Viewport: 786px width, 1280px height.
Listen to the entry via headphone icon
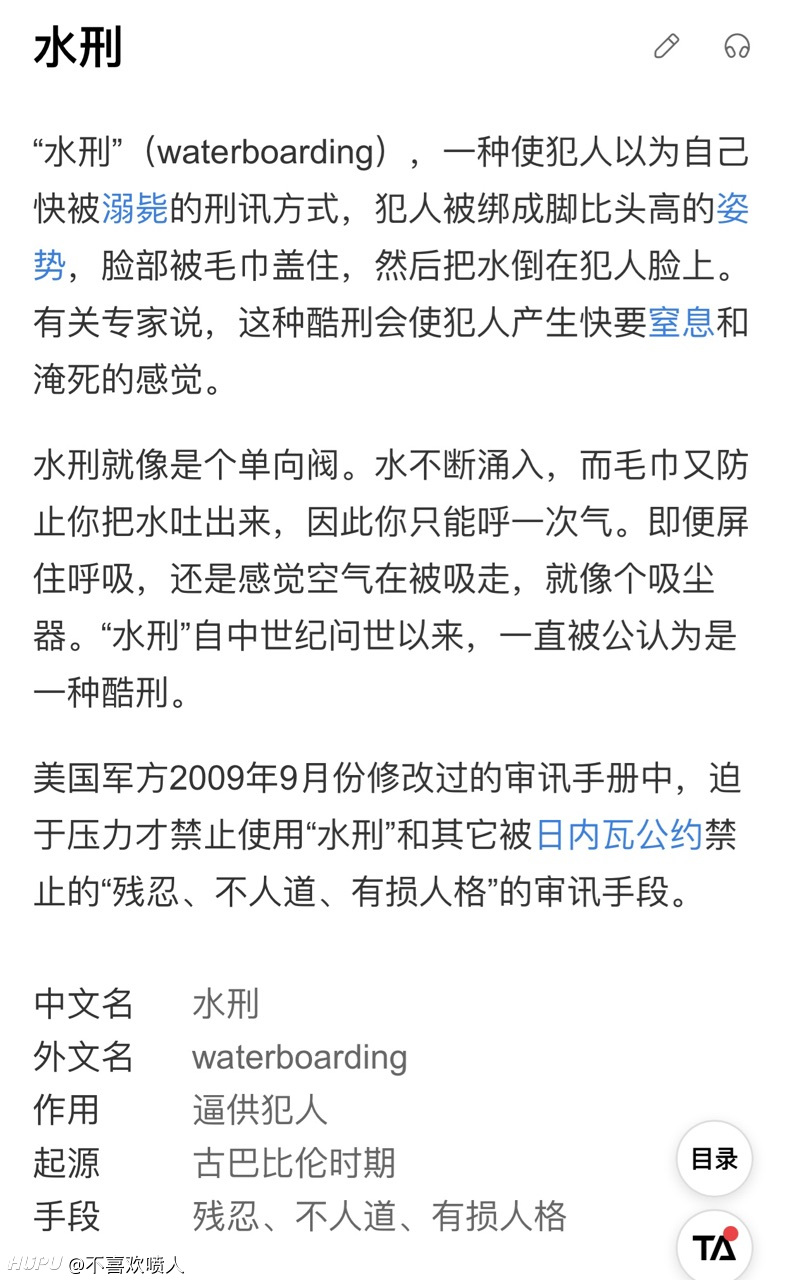tap(737, 46)
